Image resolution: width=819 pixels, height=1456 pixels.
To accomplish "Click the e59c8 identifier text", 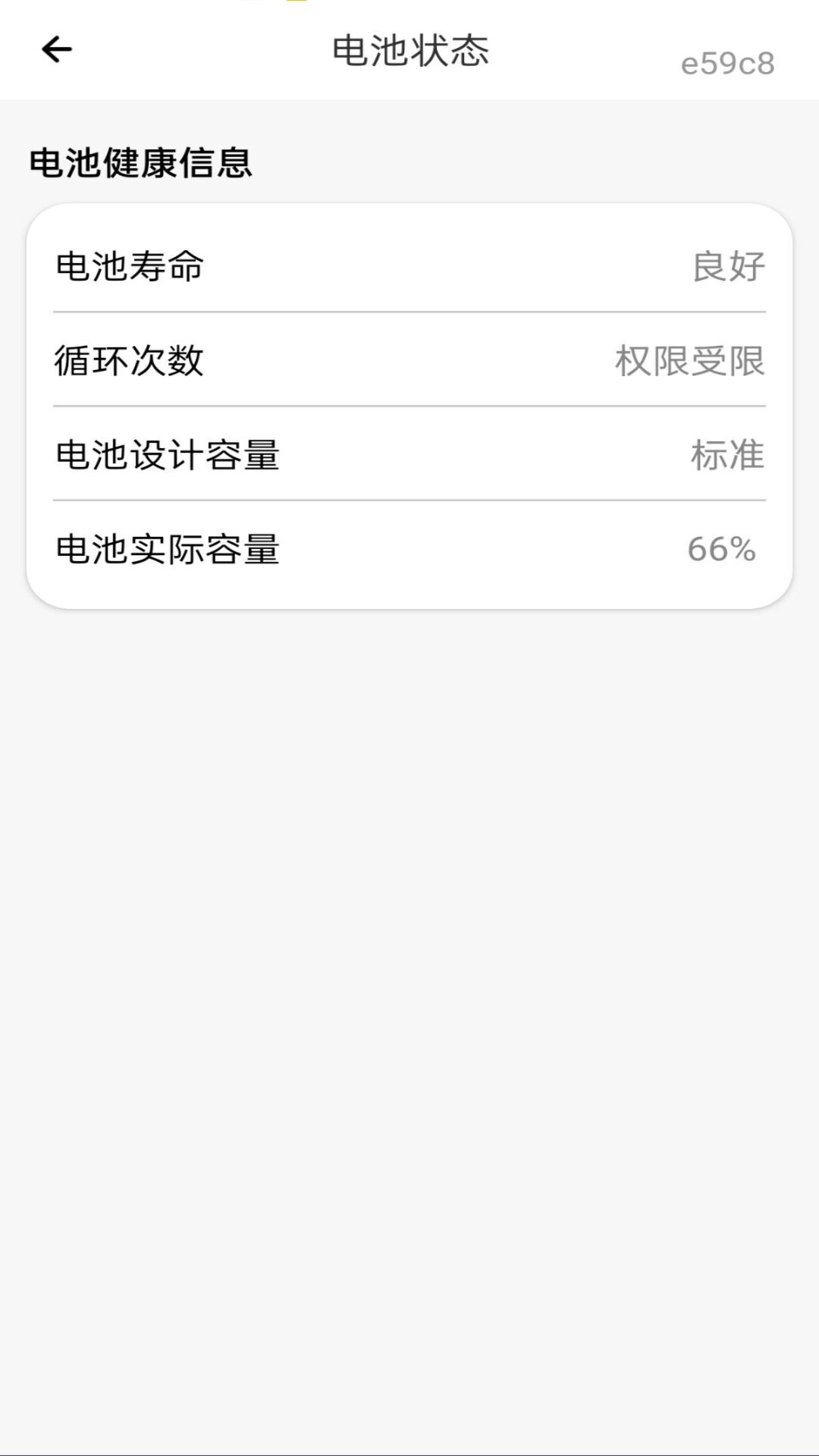I will 728,64.
